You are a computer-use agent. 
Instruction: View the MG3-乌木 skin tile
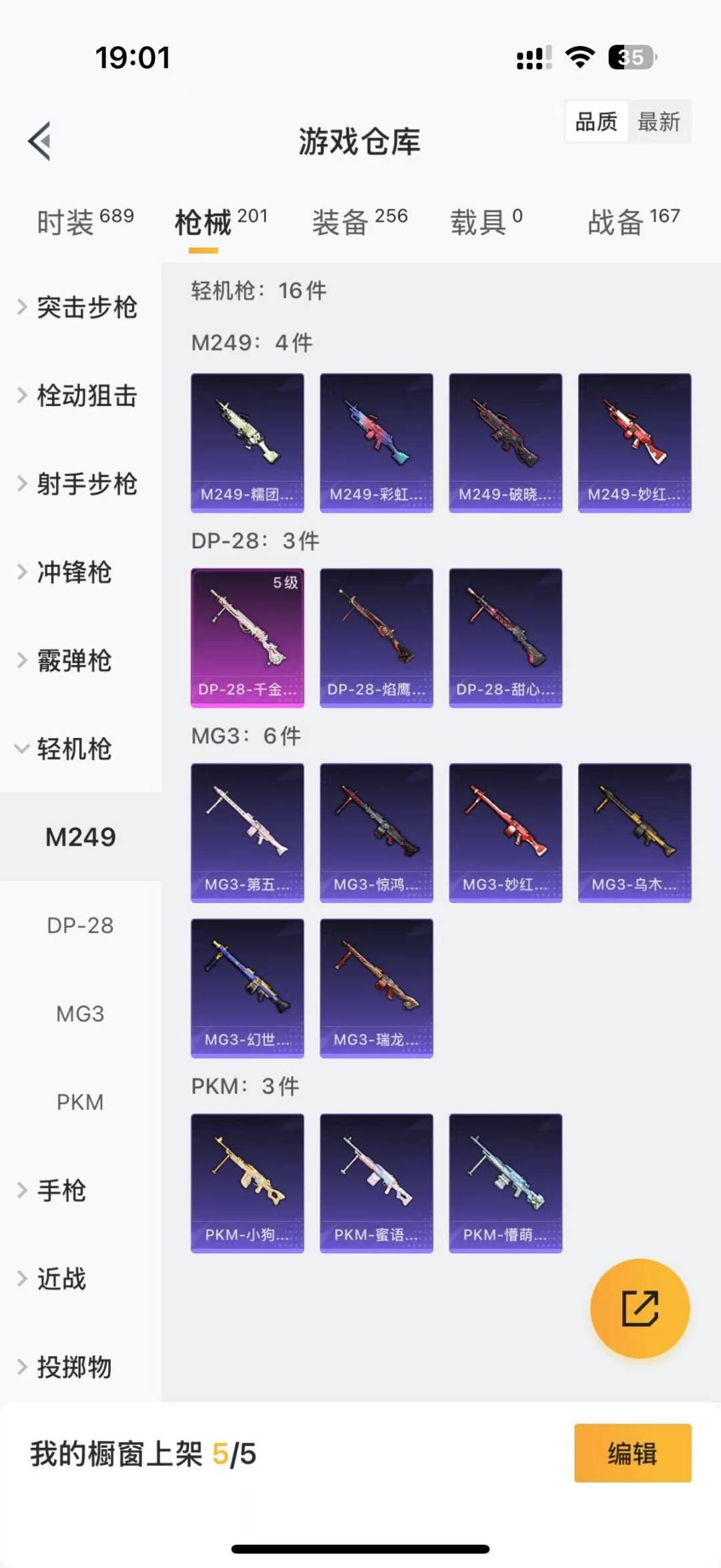(x=635, y=833)
